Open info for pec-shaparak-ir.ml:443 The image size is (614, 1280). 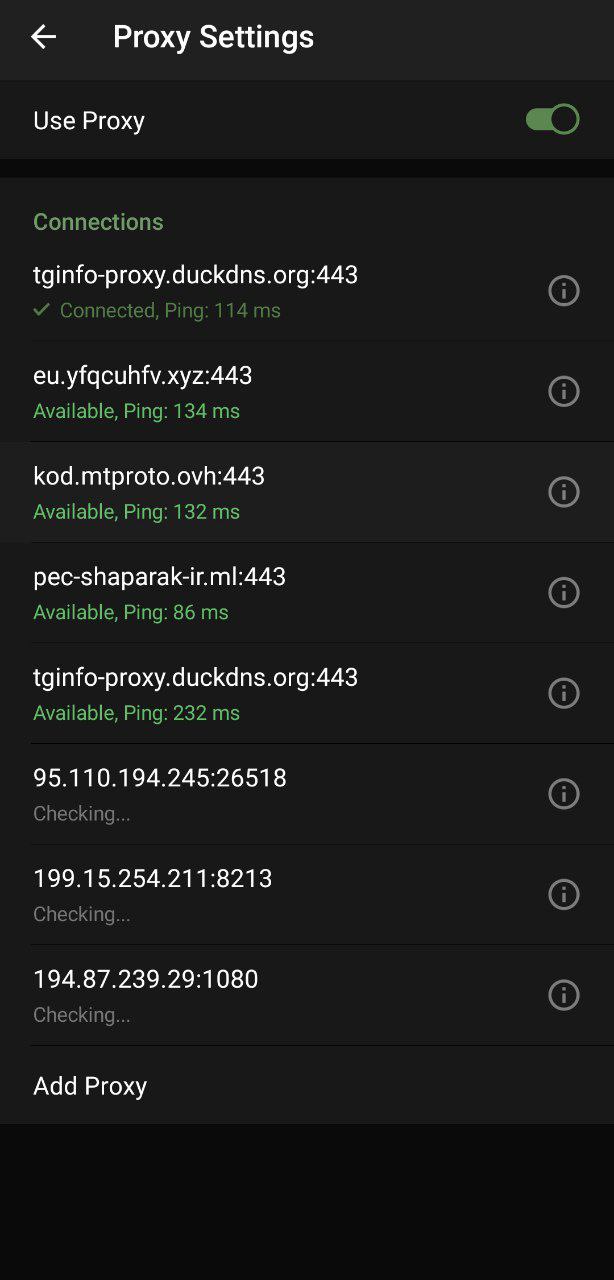564,593
